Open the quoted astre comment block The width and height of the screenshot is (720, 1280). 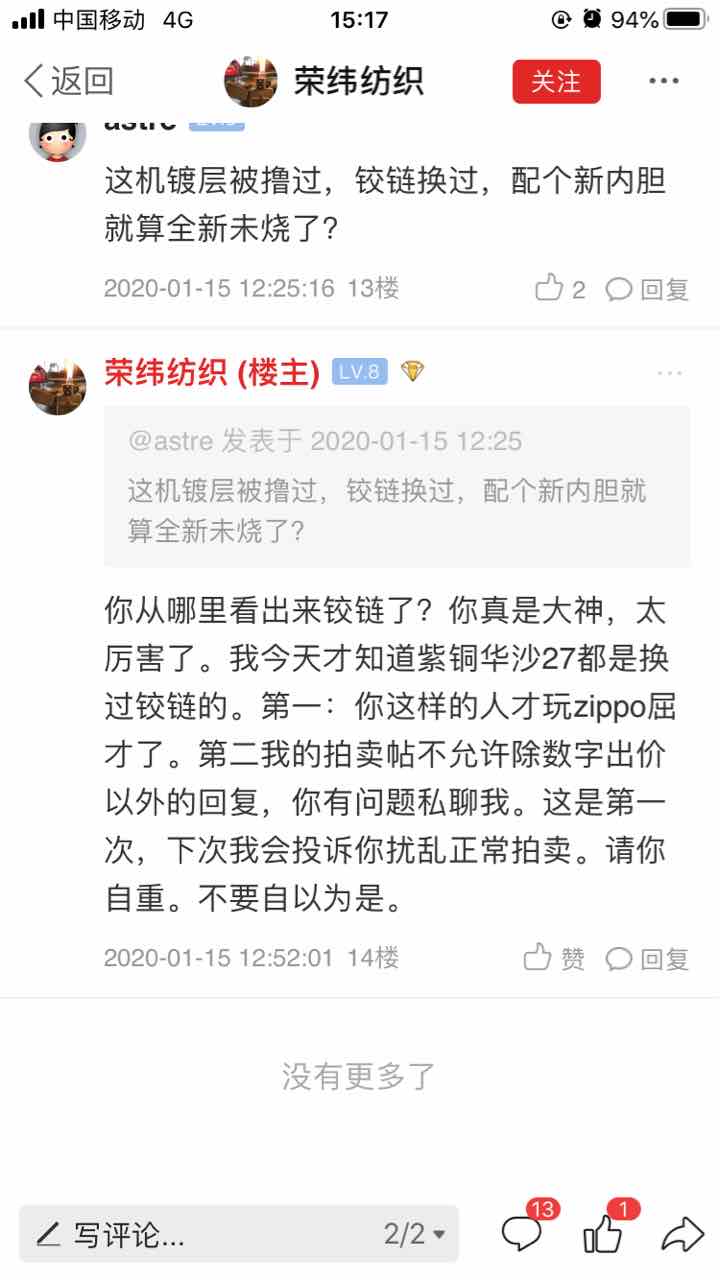click(397, 486)
